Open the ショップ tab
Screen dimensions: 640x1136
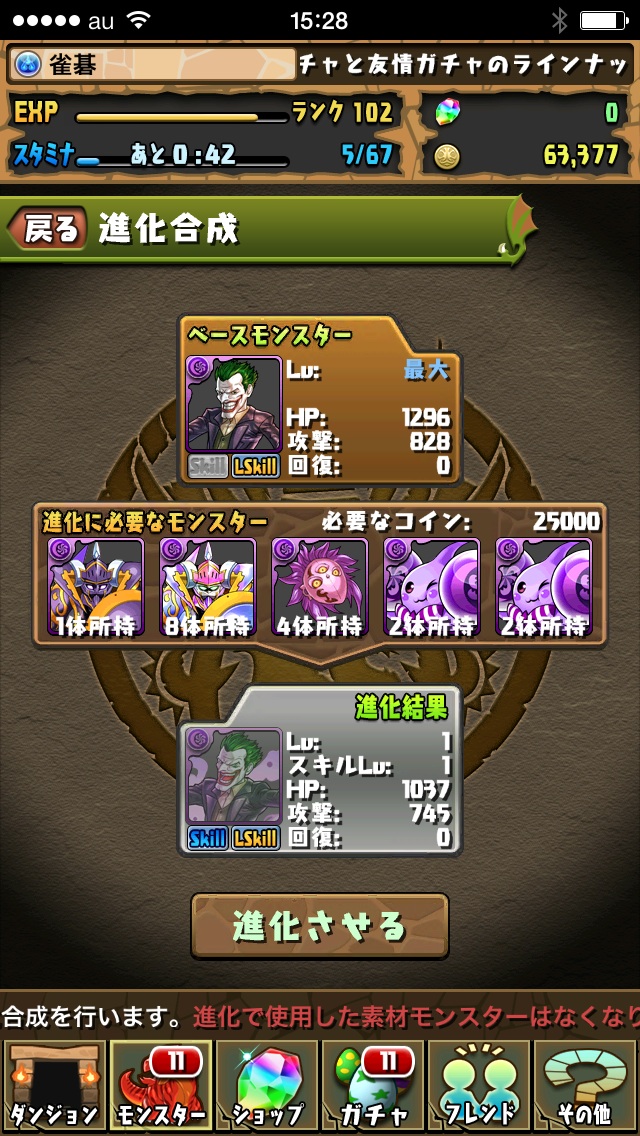266,1084
